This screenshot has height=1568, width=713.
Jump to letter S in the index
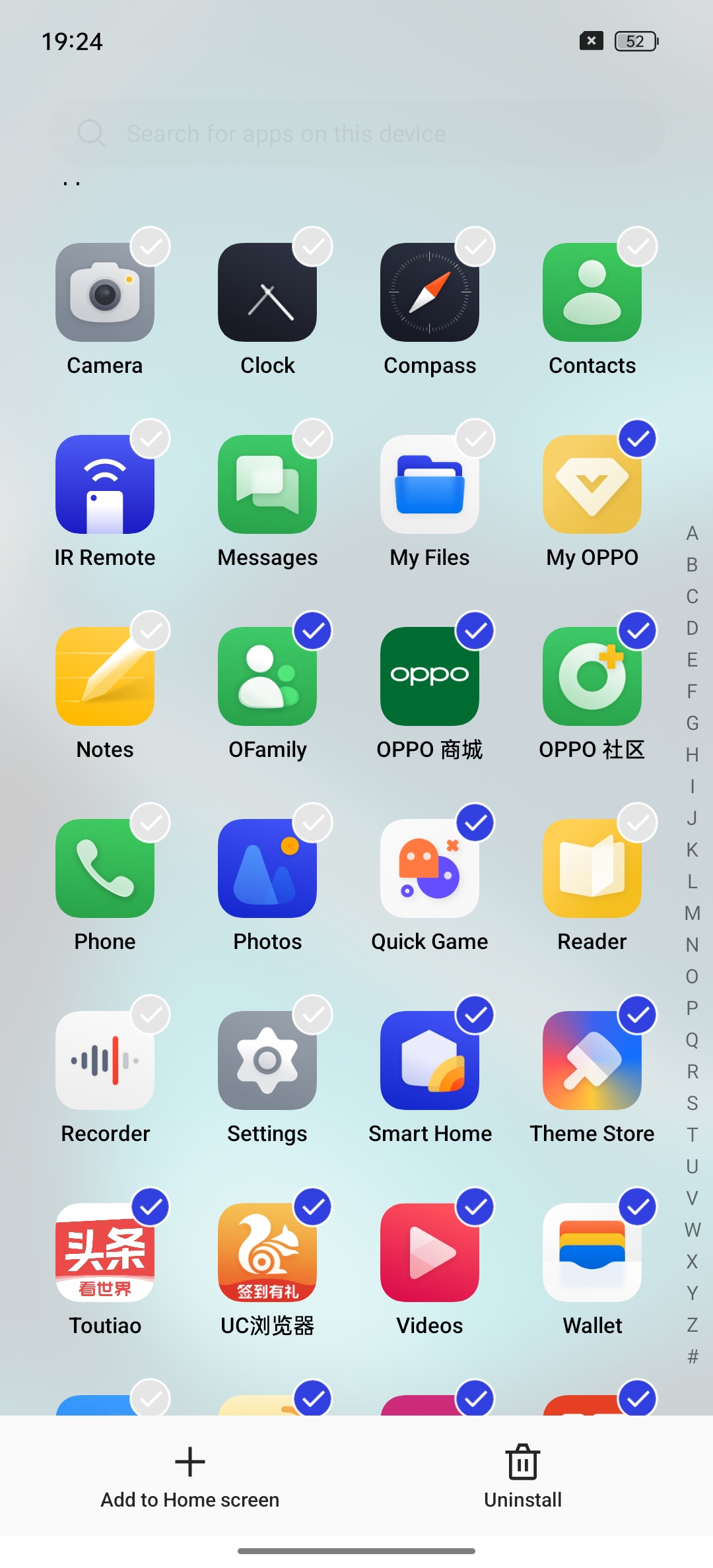tap(692, 1103)
